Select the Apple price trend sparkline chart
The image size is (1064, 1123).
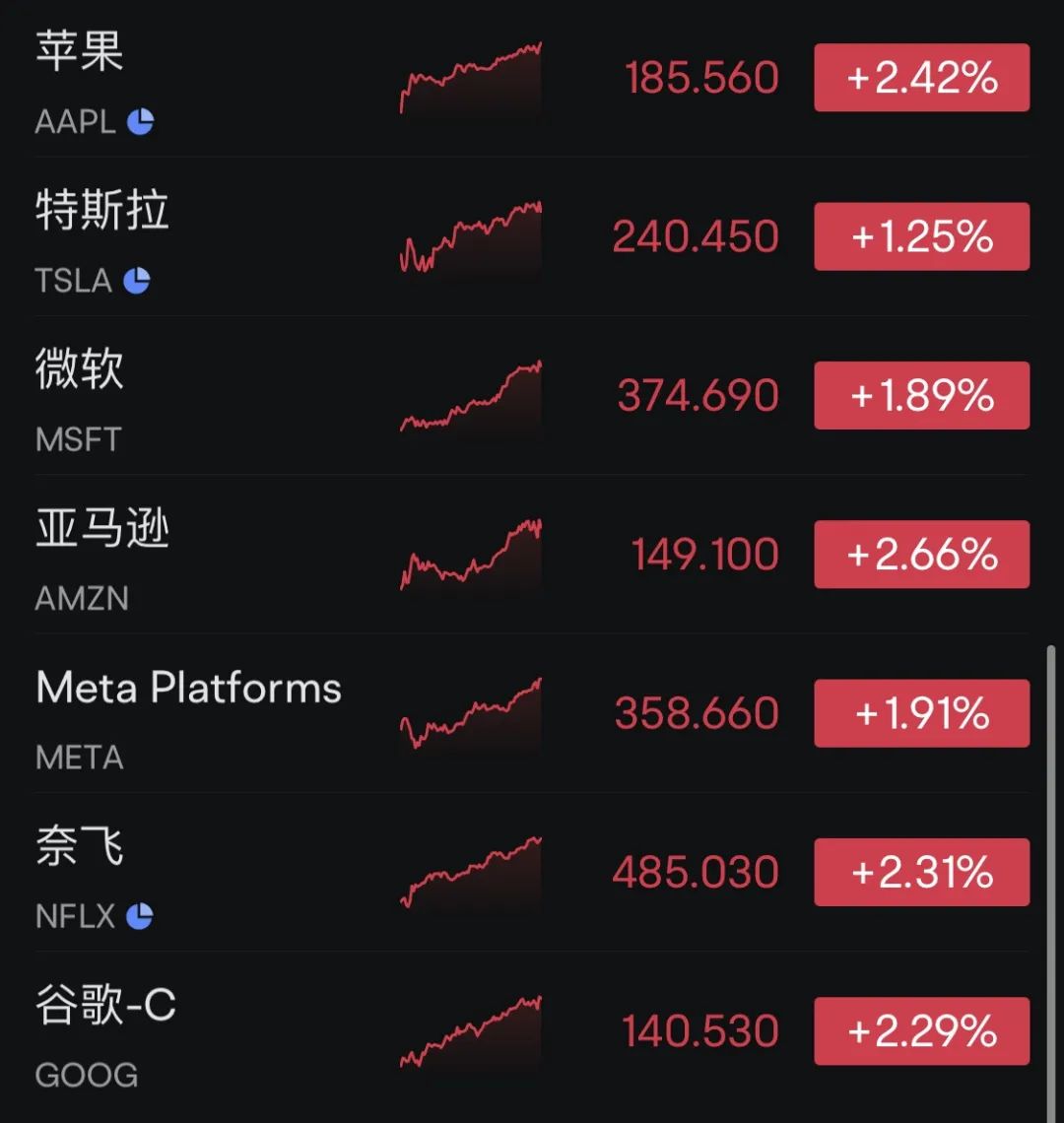coord(470,79)
